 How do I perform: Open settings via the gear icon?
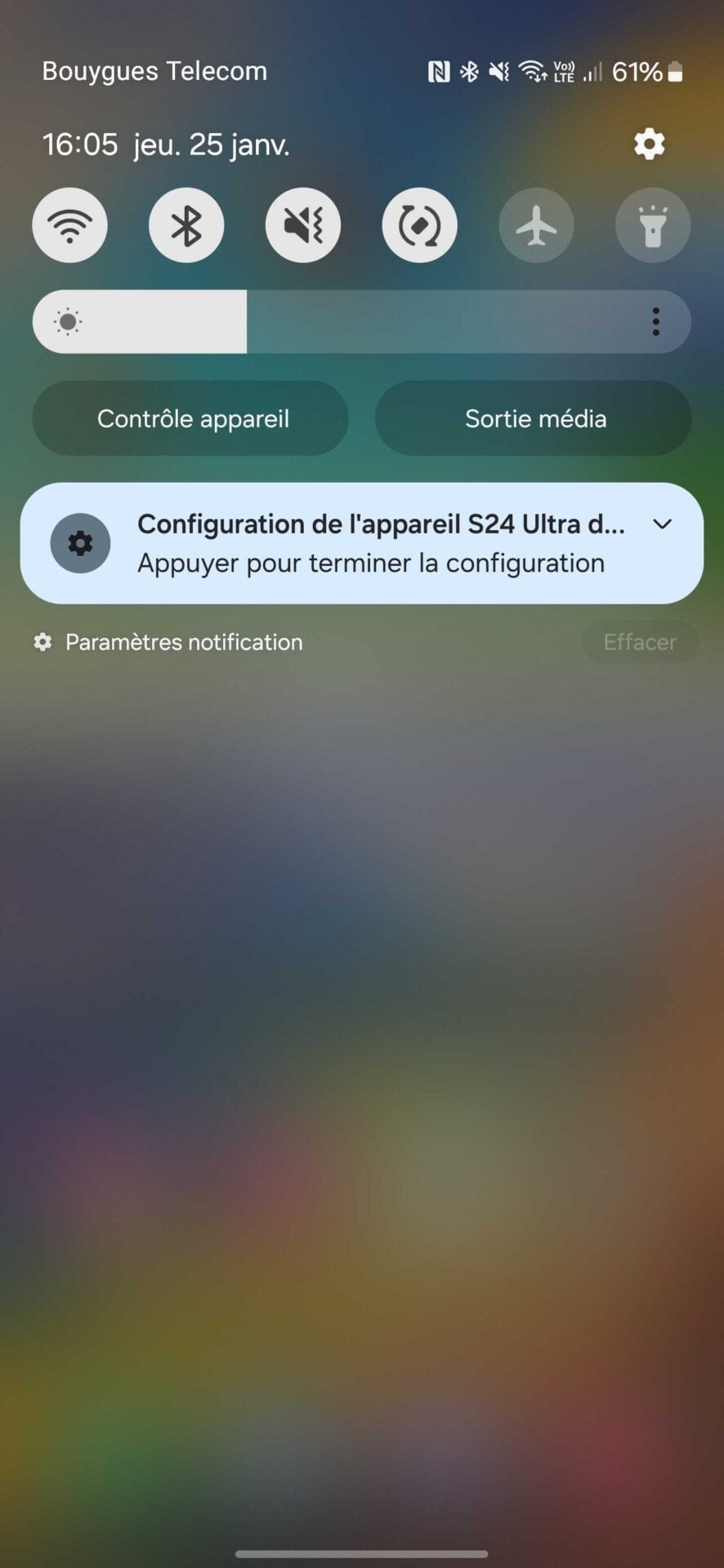point(650,145)
